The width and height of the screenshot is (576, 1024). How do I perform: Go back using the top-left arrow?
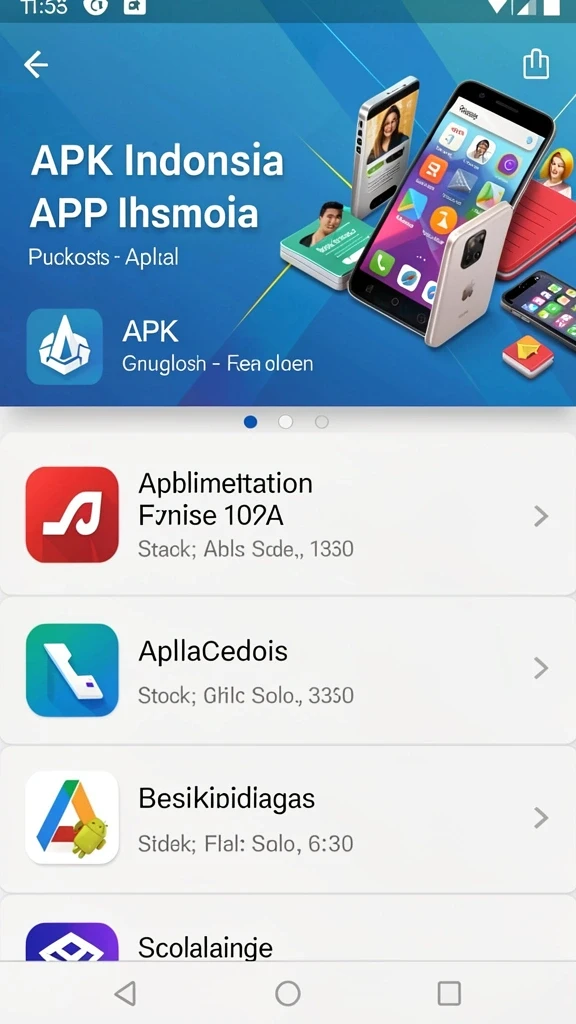coord(36,65)
